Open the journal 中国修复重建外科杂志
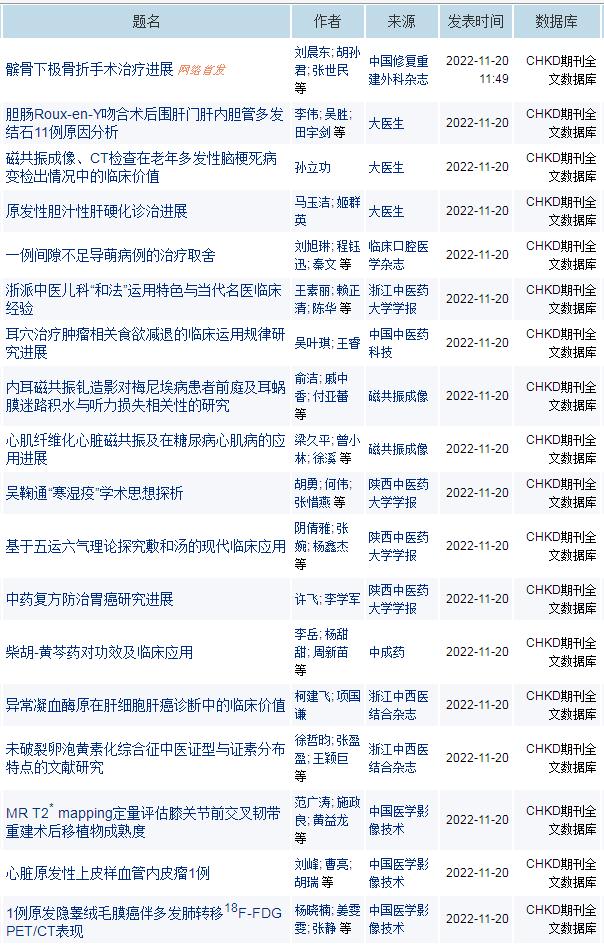The image size is (604, 951). [398, 70]
